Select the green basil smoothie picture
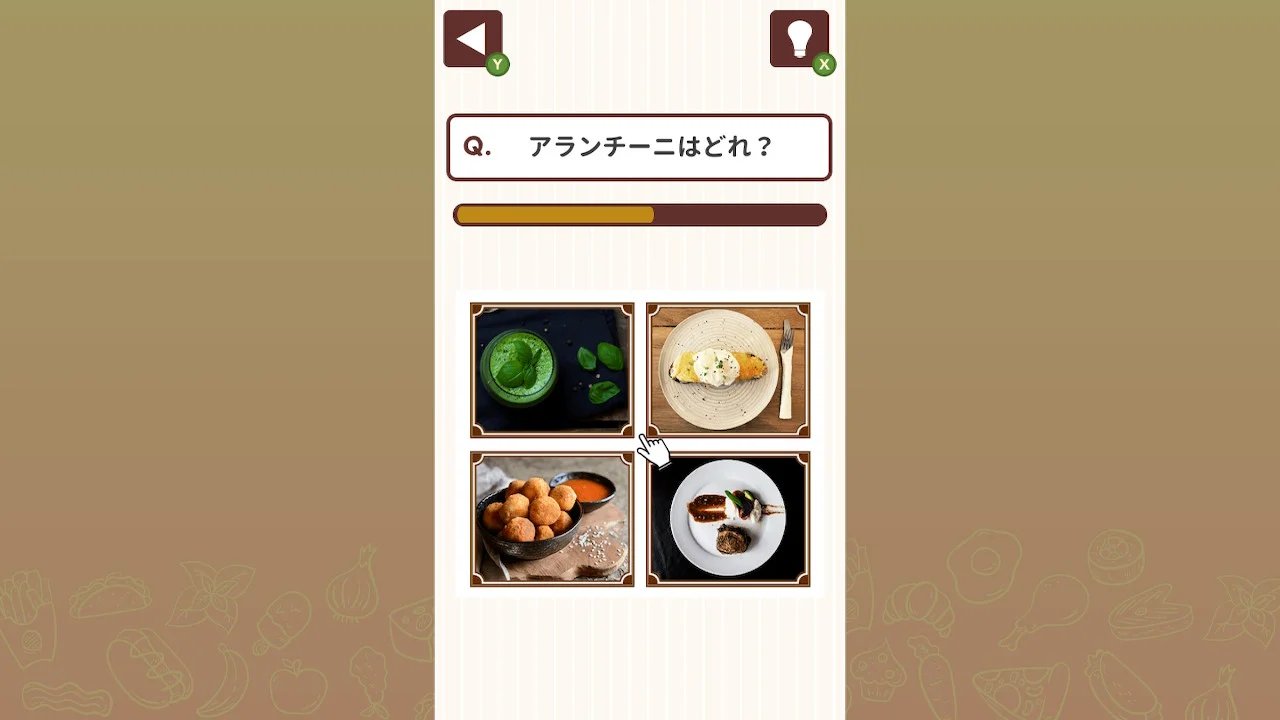Image resolution: width=1280 pixels, height=720 pixels. tap(552, 370)
